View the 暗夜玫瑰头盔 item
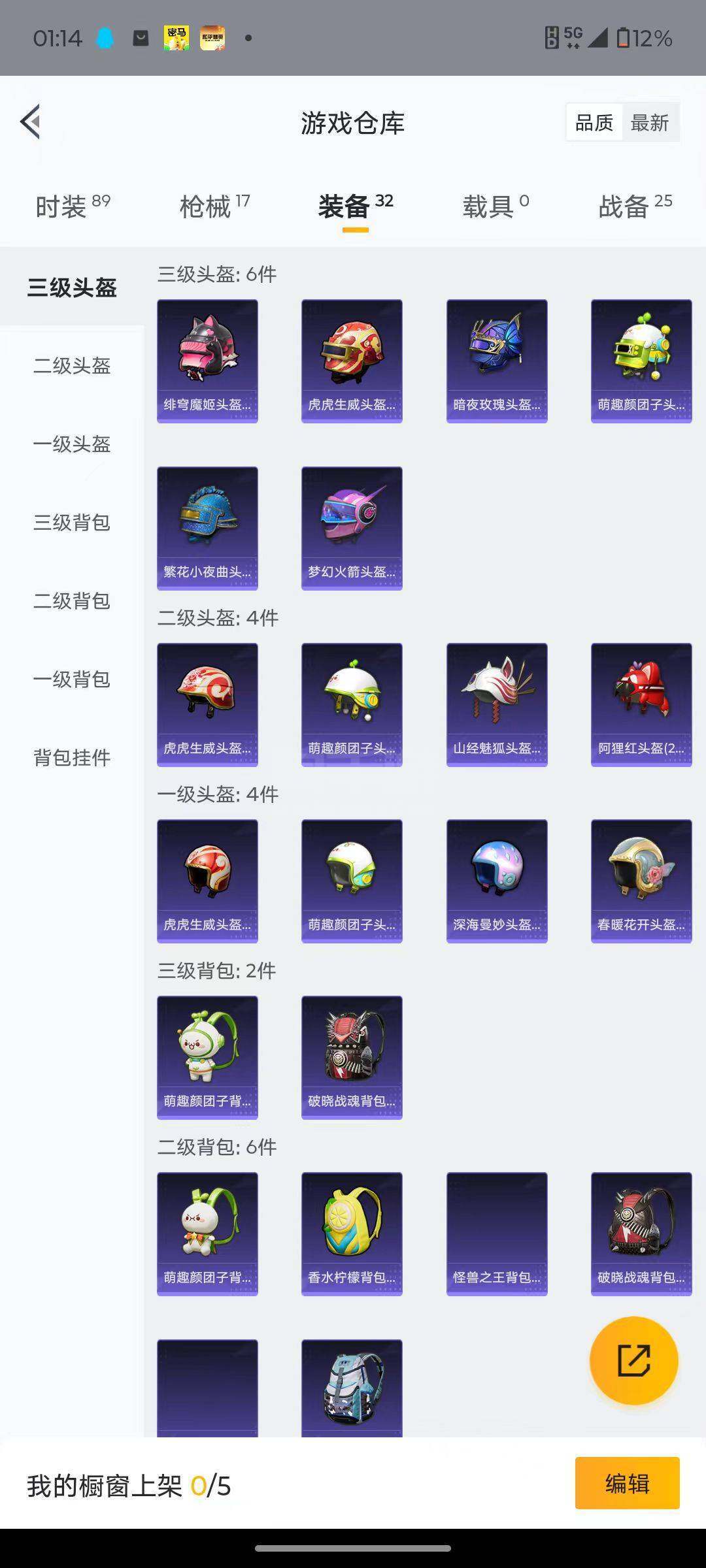 pos(497,361)
